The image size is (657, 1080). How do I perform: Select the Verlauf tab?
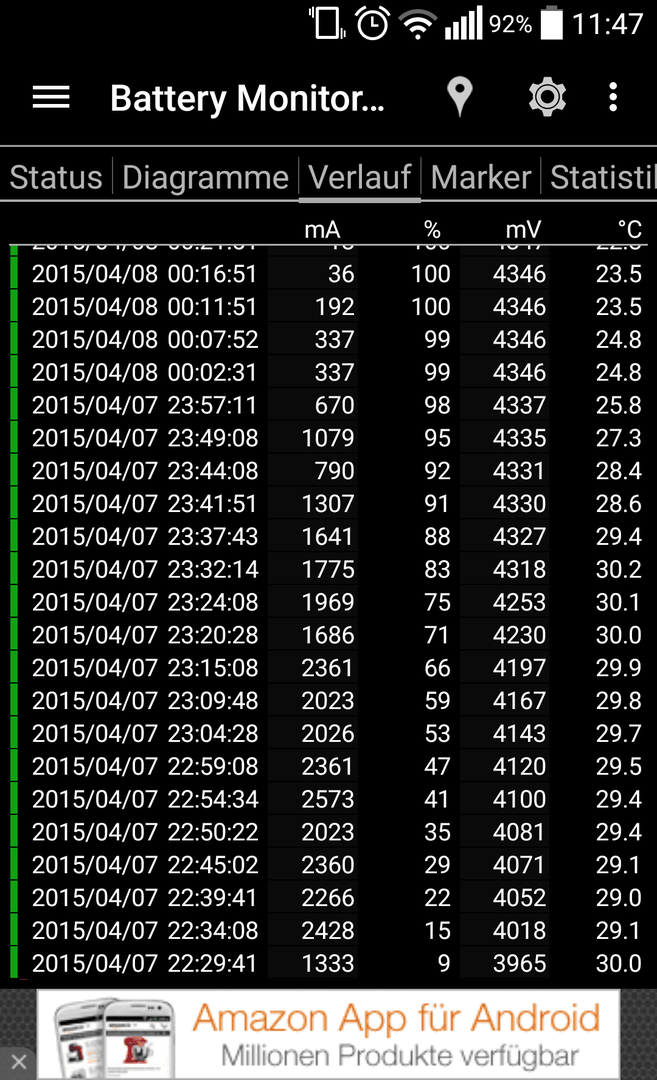pyautogui.click(x=359, y=178)
